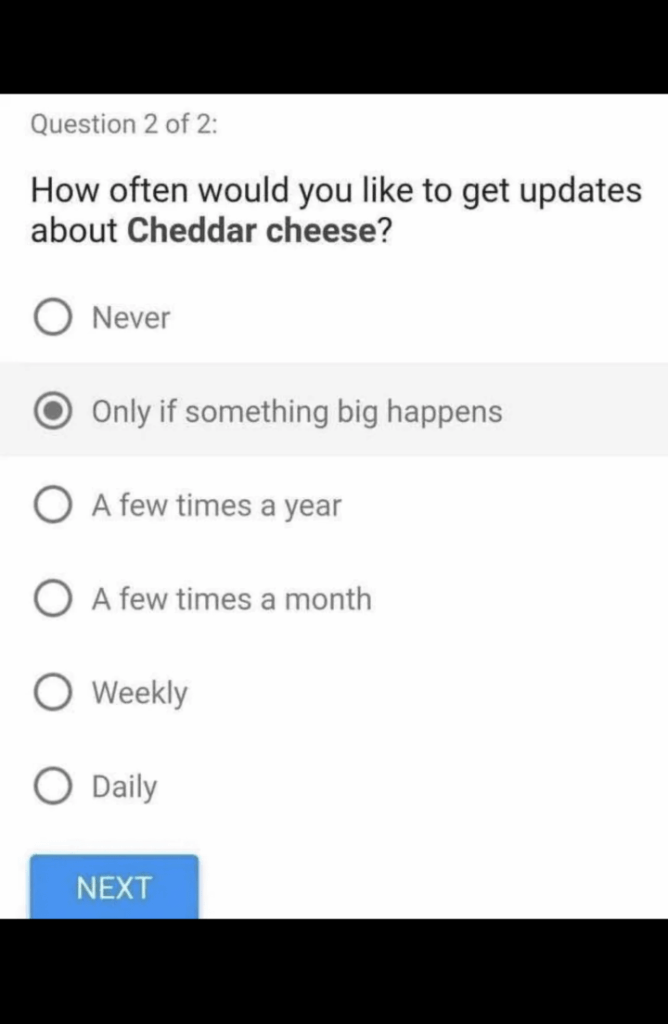Choose Only if something big happens

(x=53, y=411)
